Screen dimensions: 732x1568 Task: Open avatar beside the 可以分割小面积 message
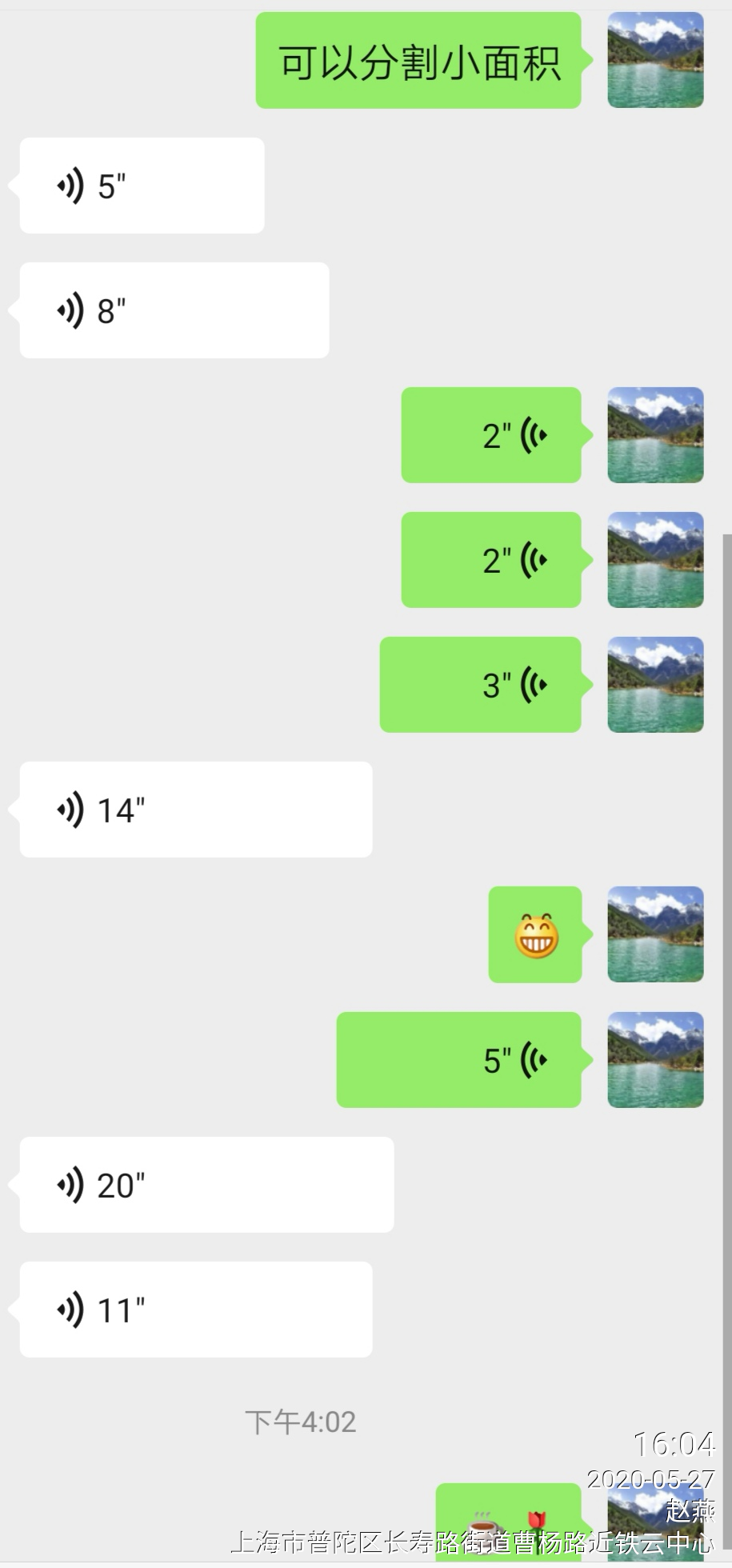[x=655, y=60]
